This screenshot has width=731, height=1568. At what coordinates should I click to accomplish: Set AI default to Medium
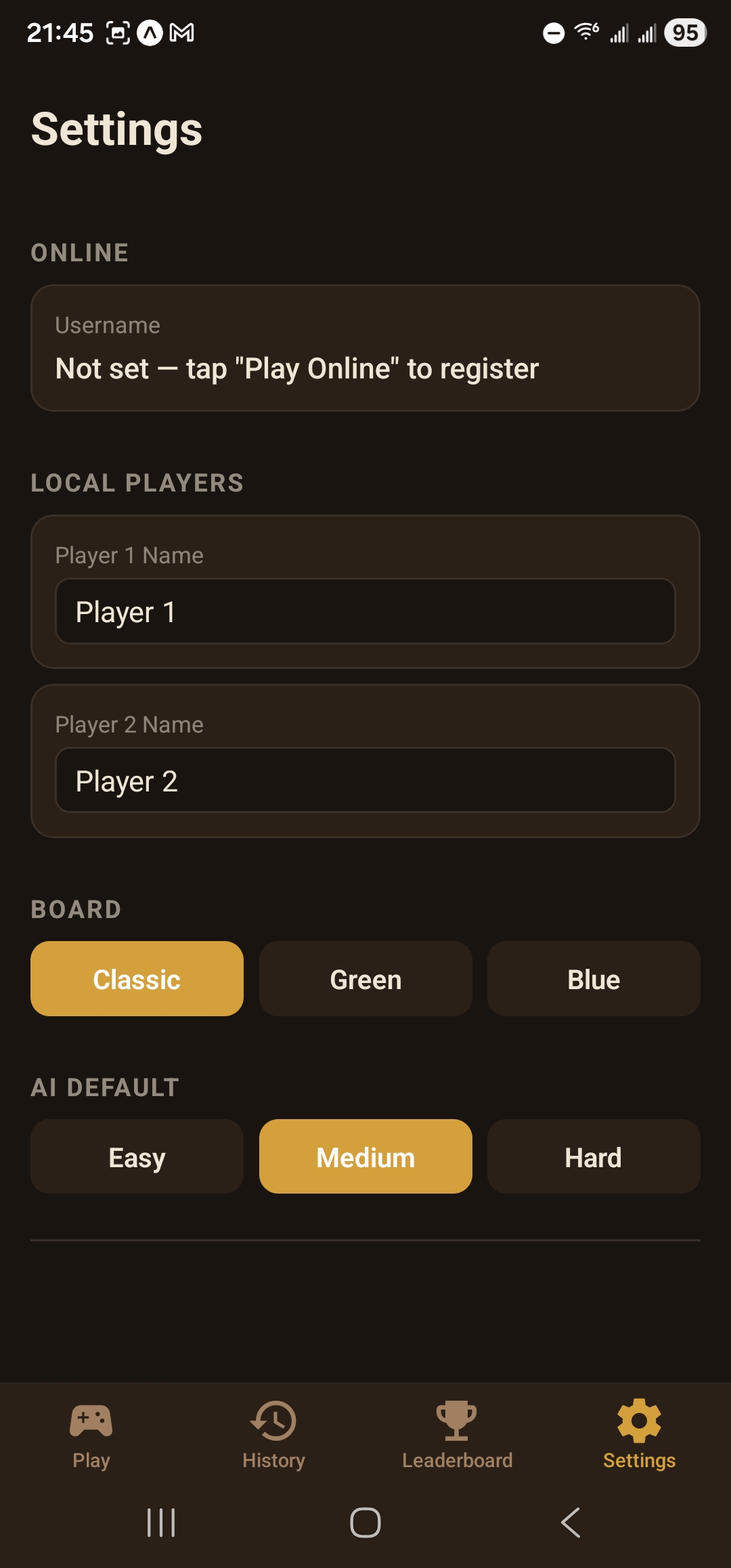click(365, 1157)
